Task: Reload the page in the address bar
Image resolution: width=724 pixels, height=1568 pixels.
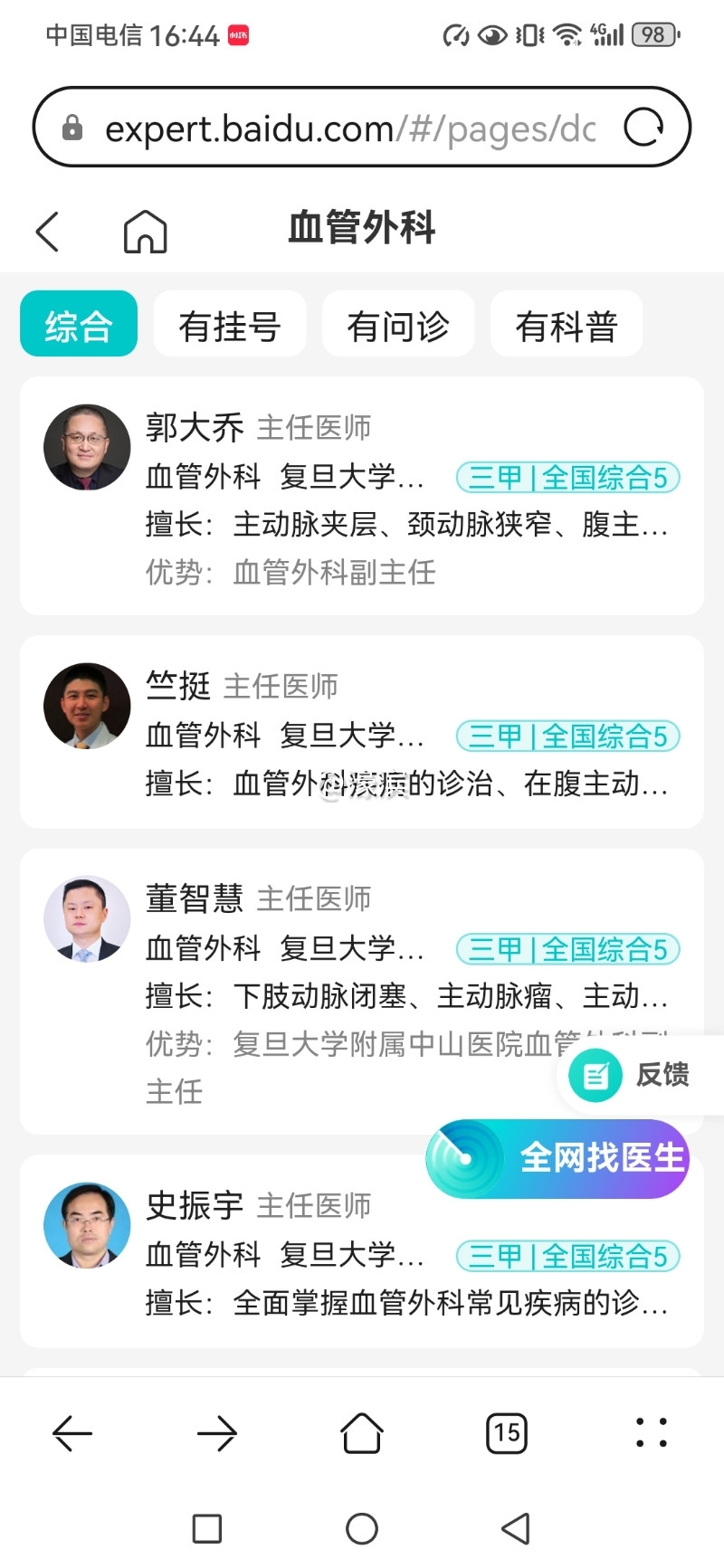Action: [x=643, y=128]
